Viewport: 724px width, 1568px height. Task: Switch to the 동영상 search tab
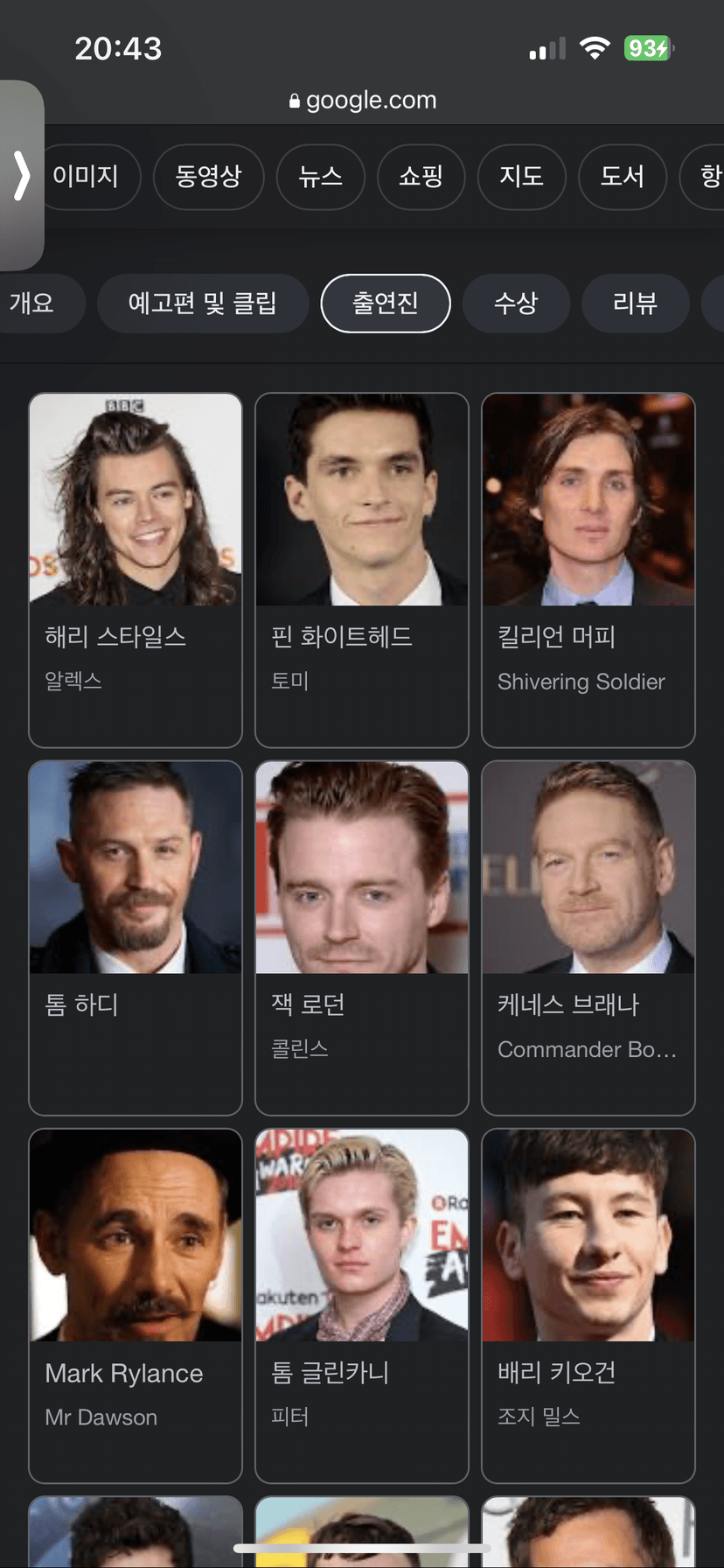pyautogui.click(x=208, y=177)
